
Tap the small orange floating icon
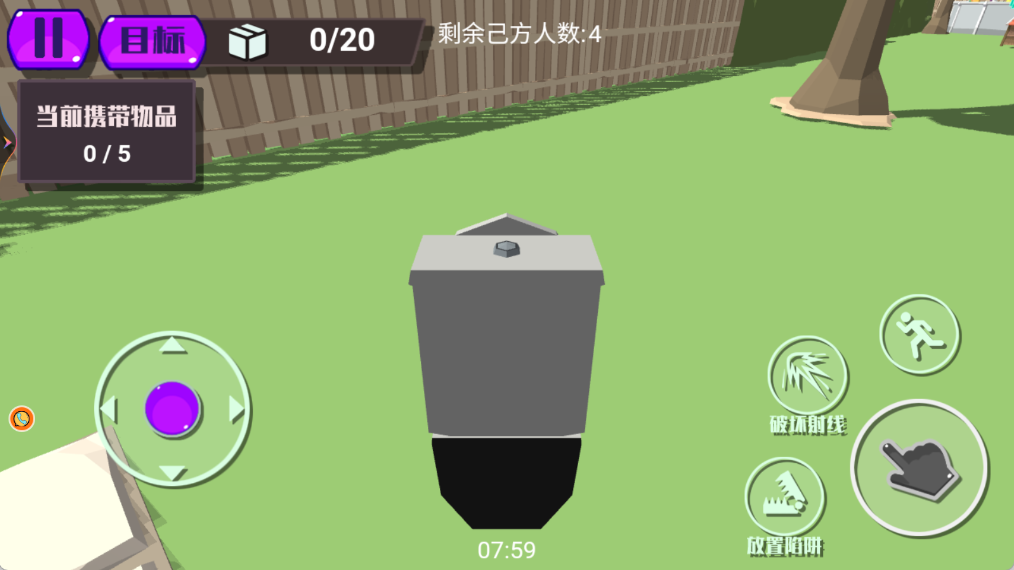22,418
